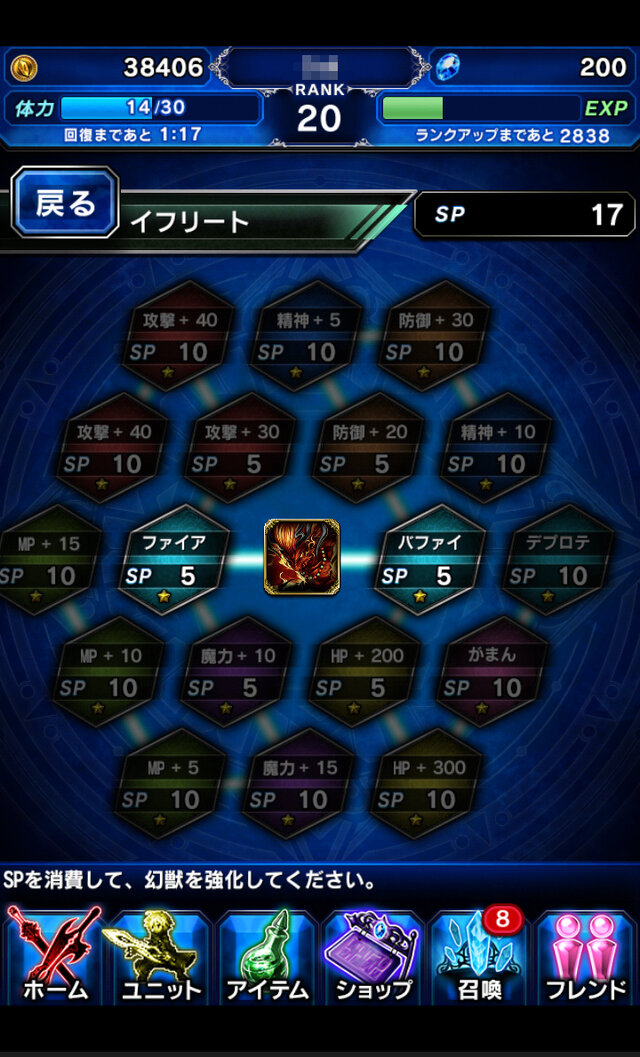Select the central Ifrit esper icon

click(x=301, y=557)
